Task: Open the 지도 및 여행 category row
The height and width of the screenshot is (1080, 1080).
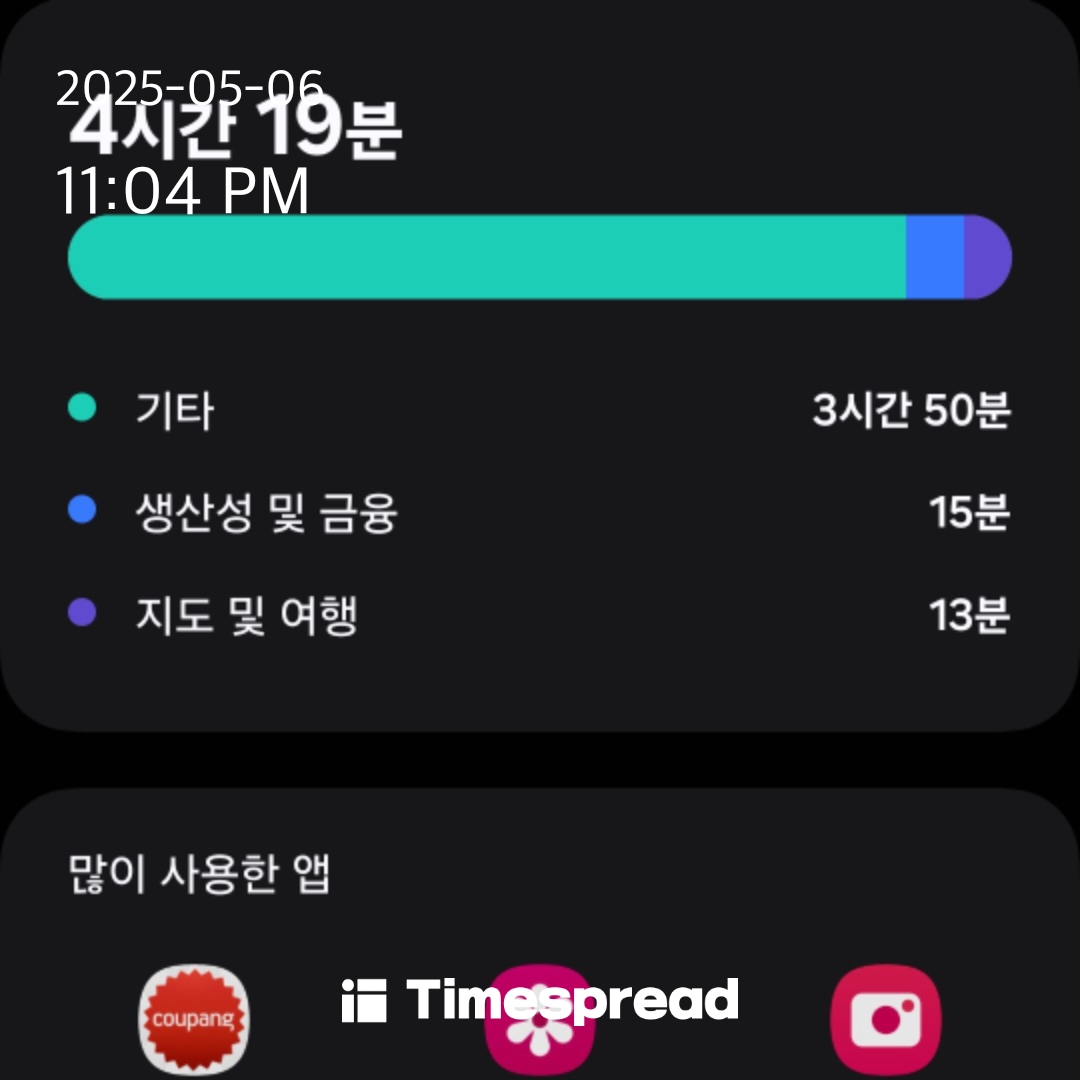Action: (540, 615)
